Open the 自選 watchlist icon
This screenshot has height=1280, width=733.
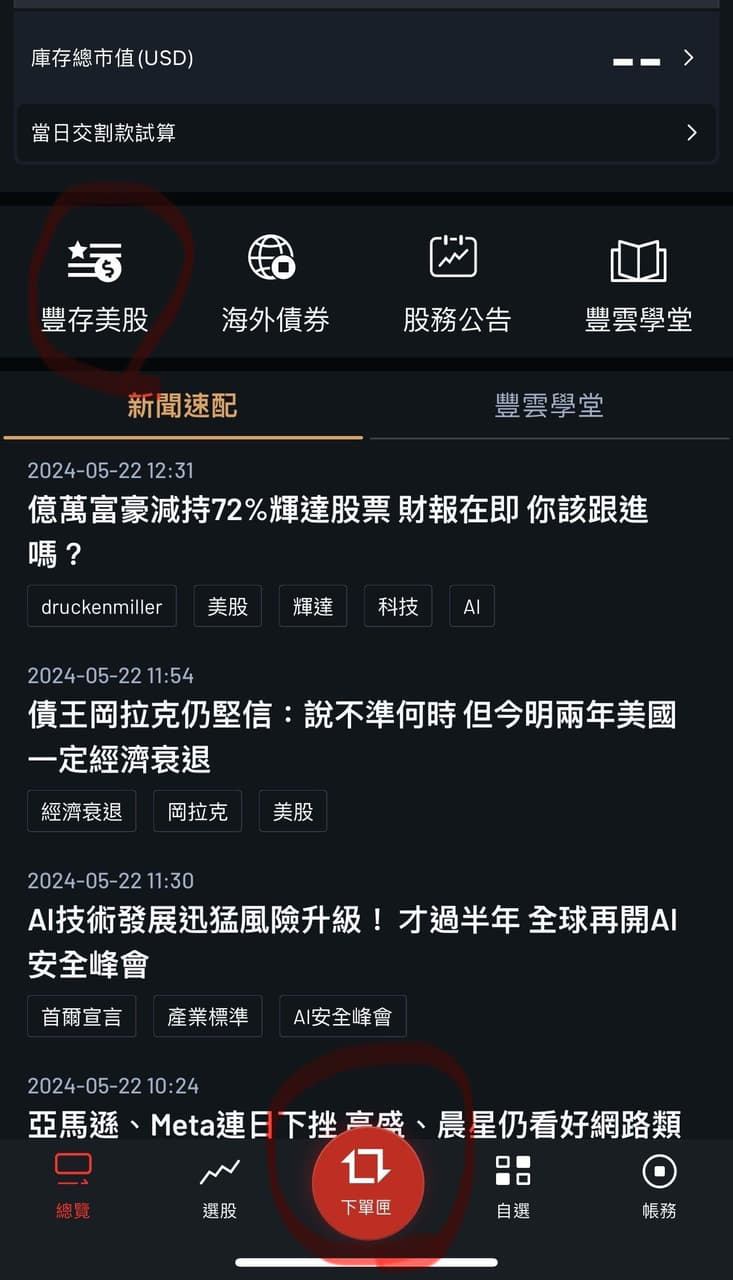[x=512, y=1185]
